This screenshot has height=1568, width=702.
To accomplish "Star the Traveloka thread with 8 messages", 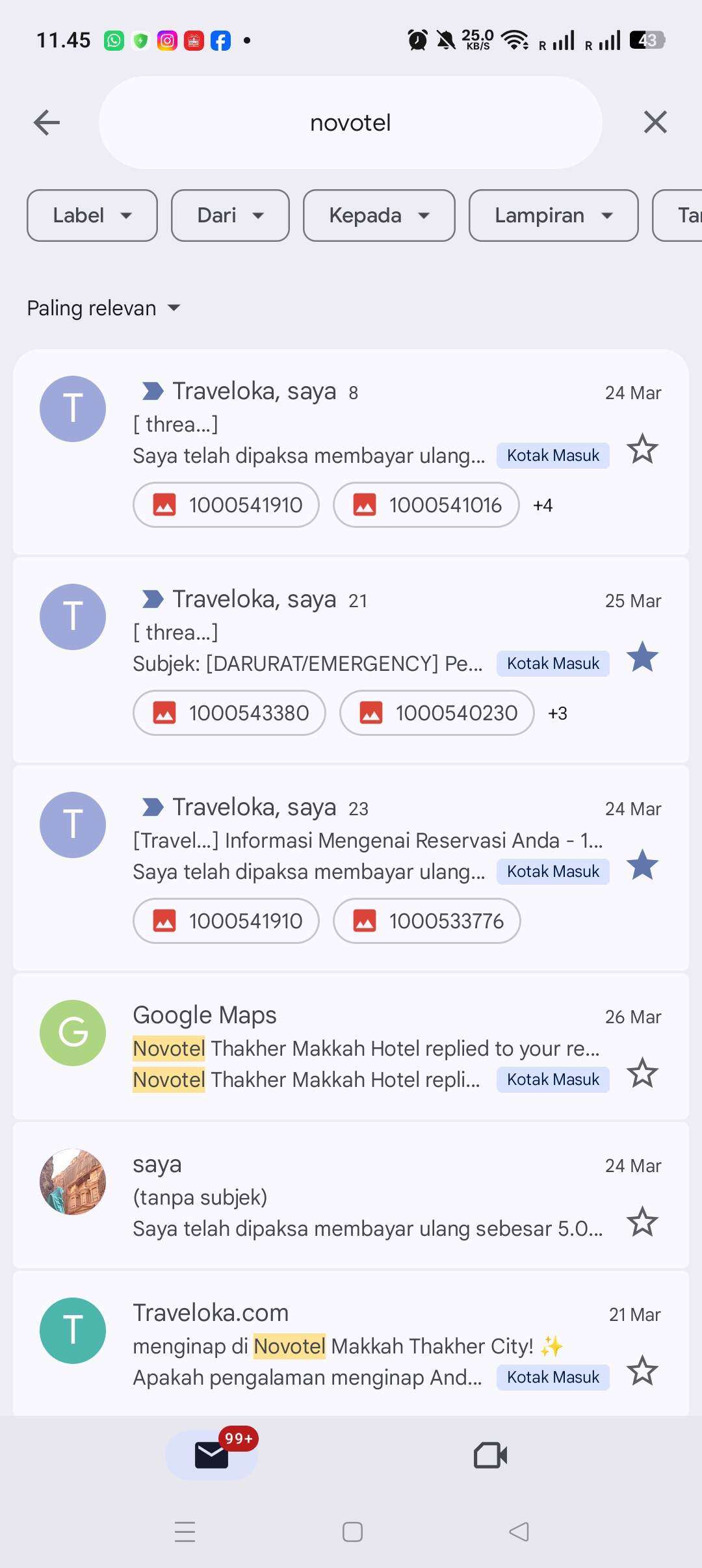I will click(642, 449).
